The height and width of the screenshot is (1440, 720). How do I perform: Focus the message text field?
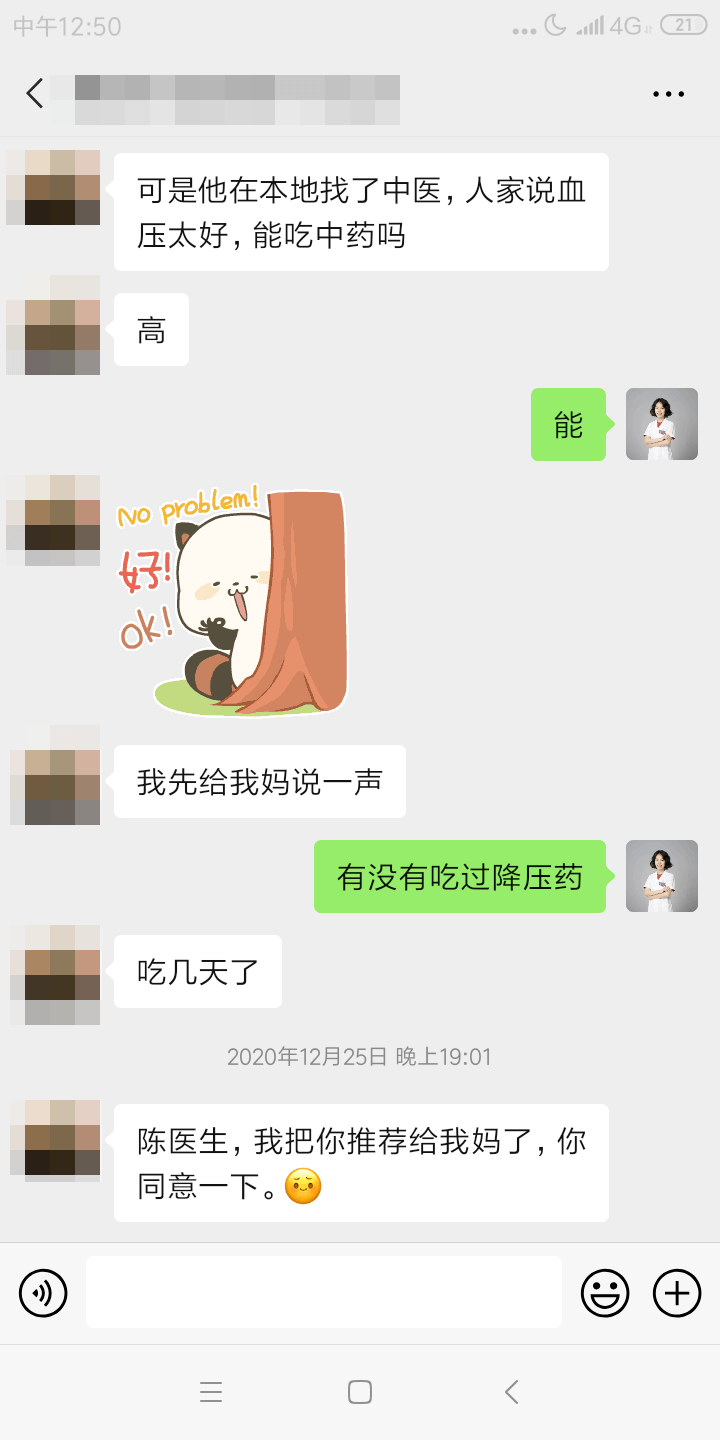coord(323,1292)
